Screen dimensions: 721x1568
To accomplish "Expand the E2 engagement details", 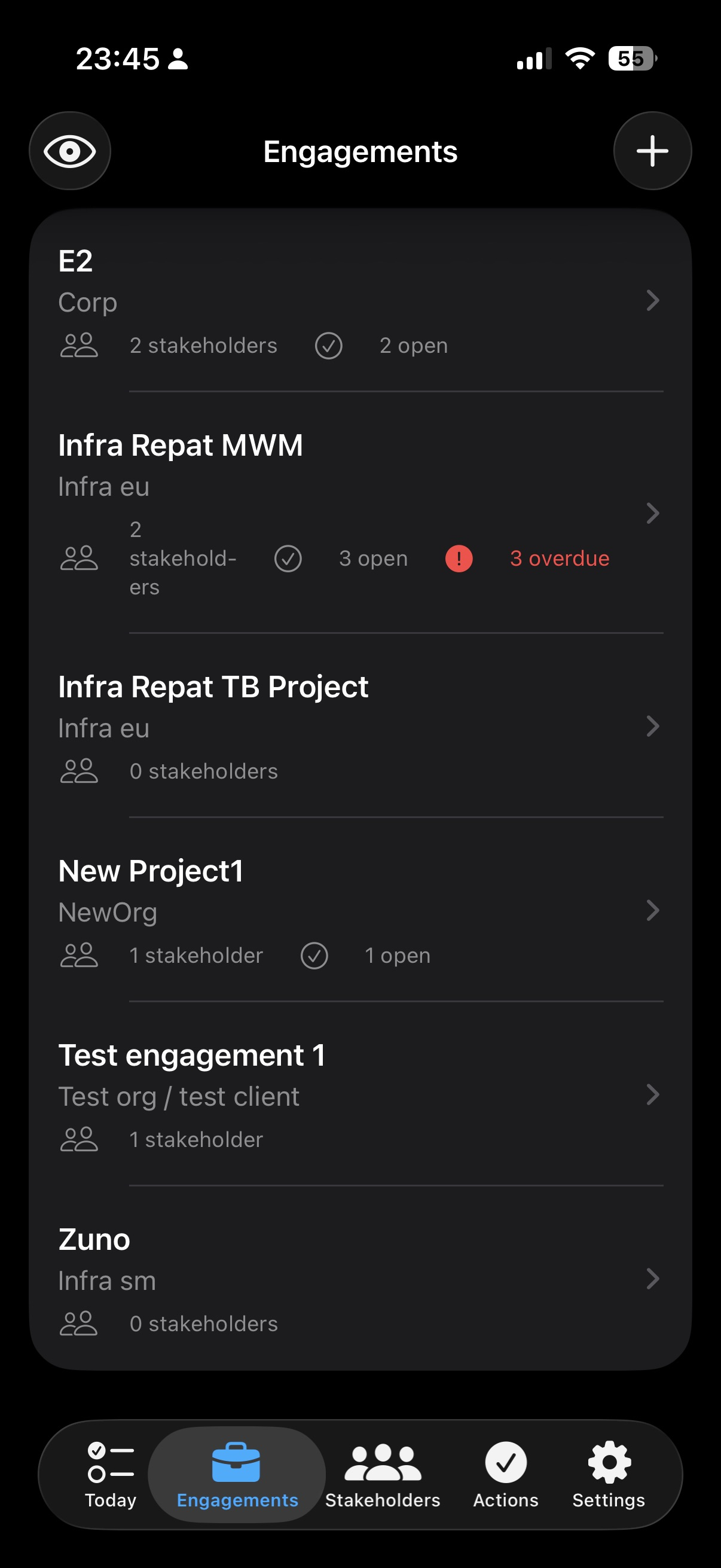I will click(653, 301).
